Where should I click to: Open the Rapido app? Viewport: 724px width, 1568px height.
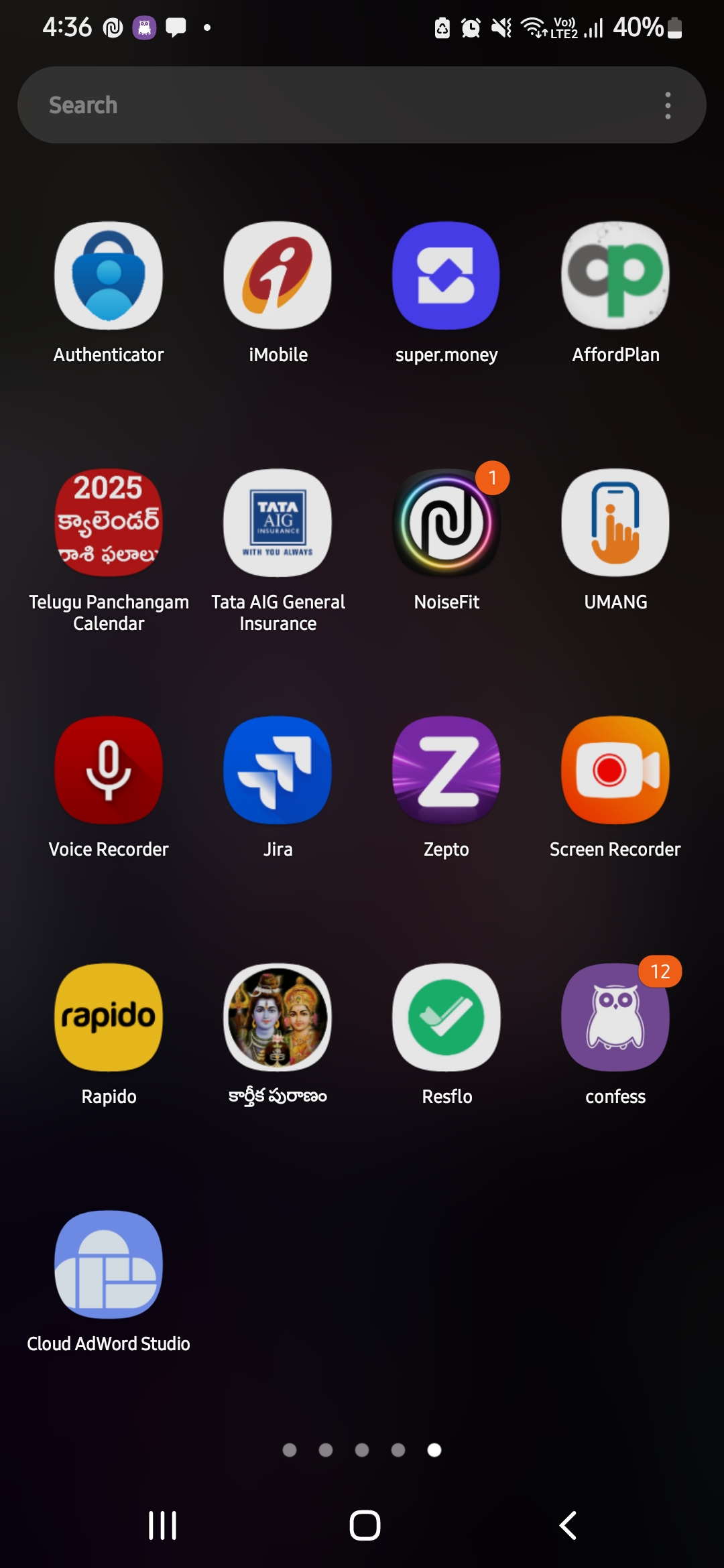tap(109, 1017)
